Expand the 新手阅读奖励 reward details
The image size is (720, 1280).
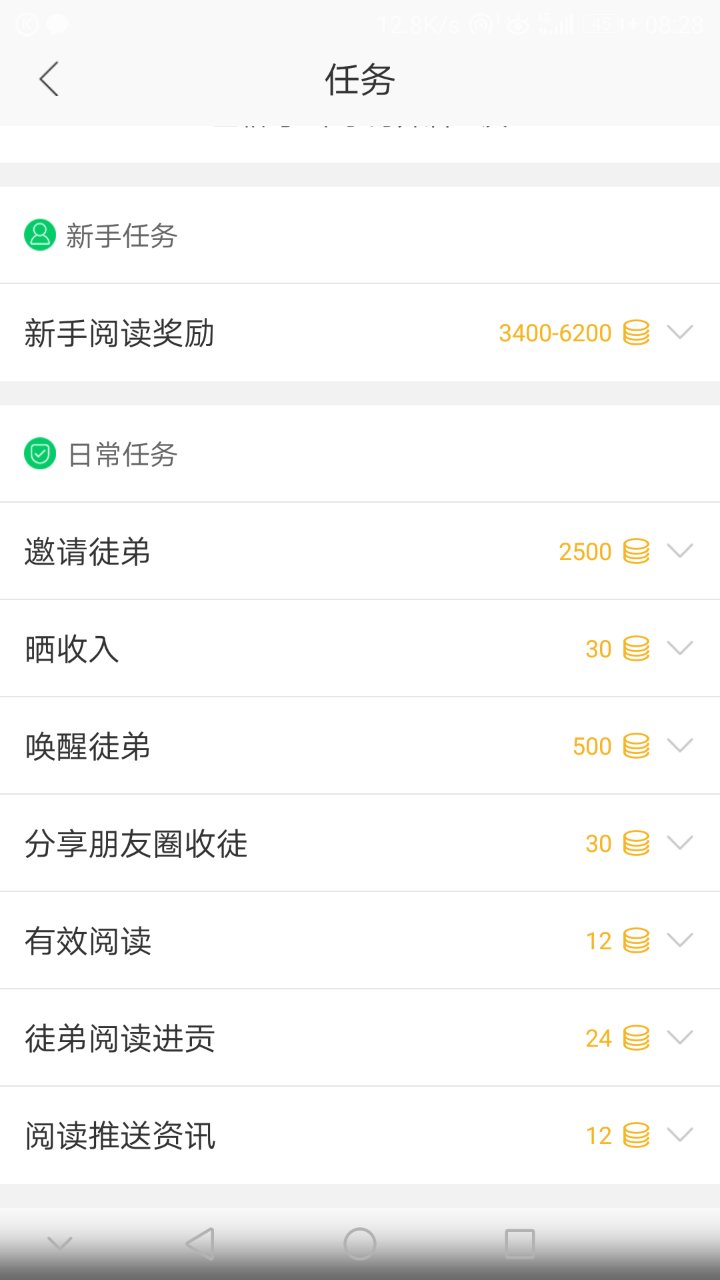(681, 332)
